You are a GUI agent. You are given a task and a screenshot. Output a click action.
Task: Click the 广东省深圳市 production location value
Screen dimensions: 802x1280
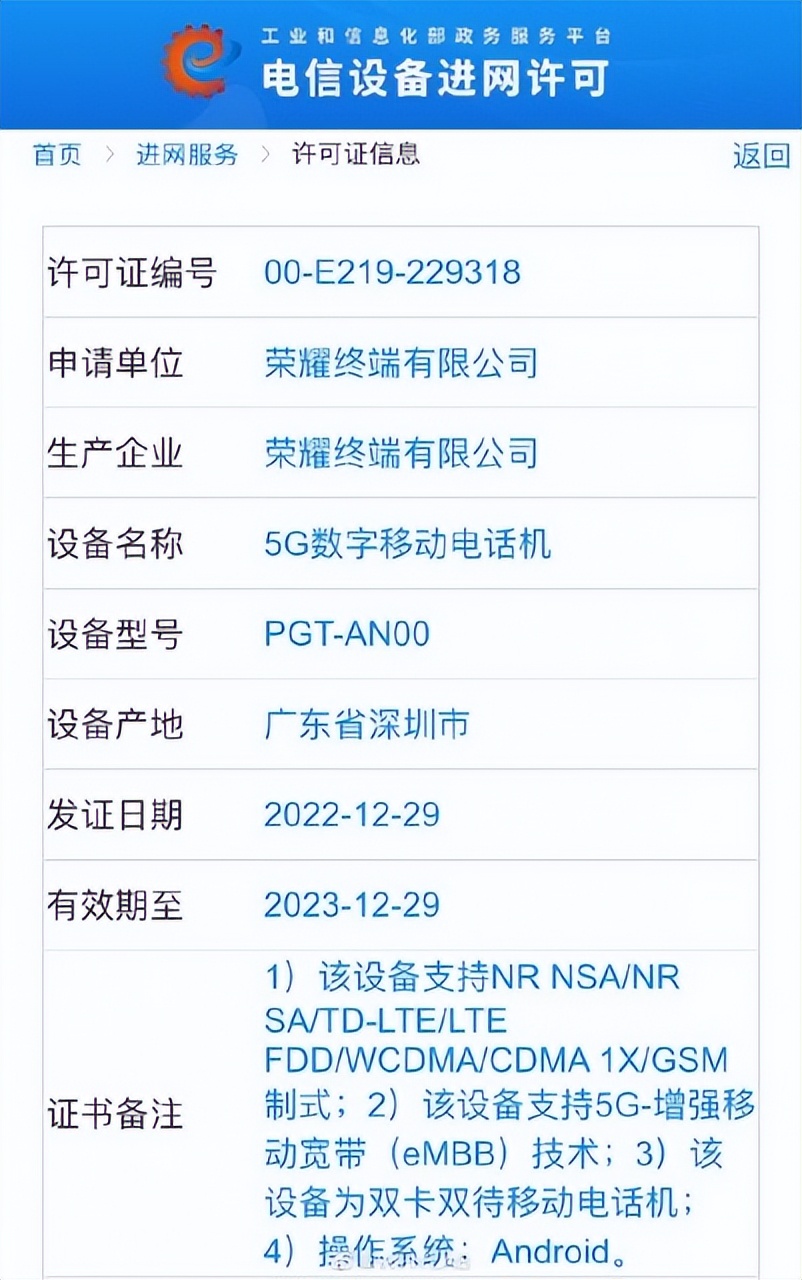point(369,725)
